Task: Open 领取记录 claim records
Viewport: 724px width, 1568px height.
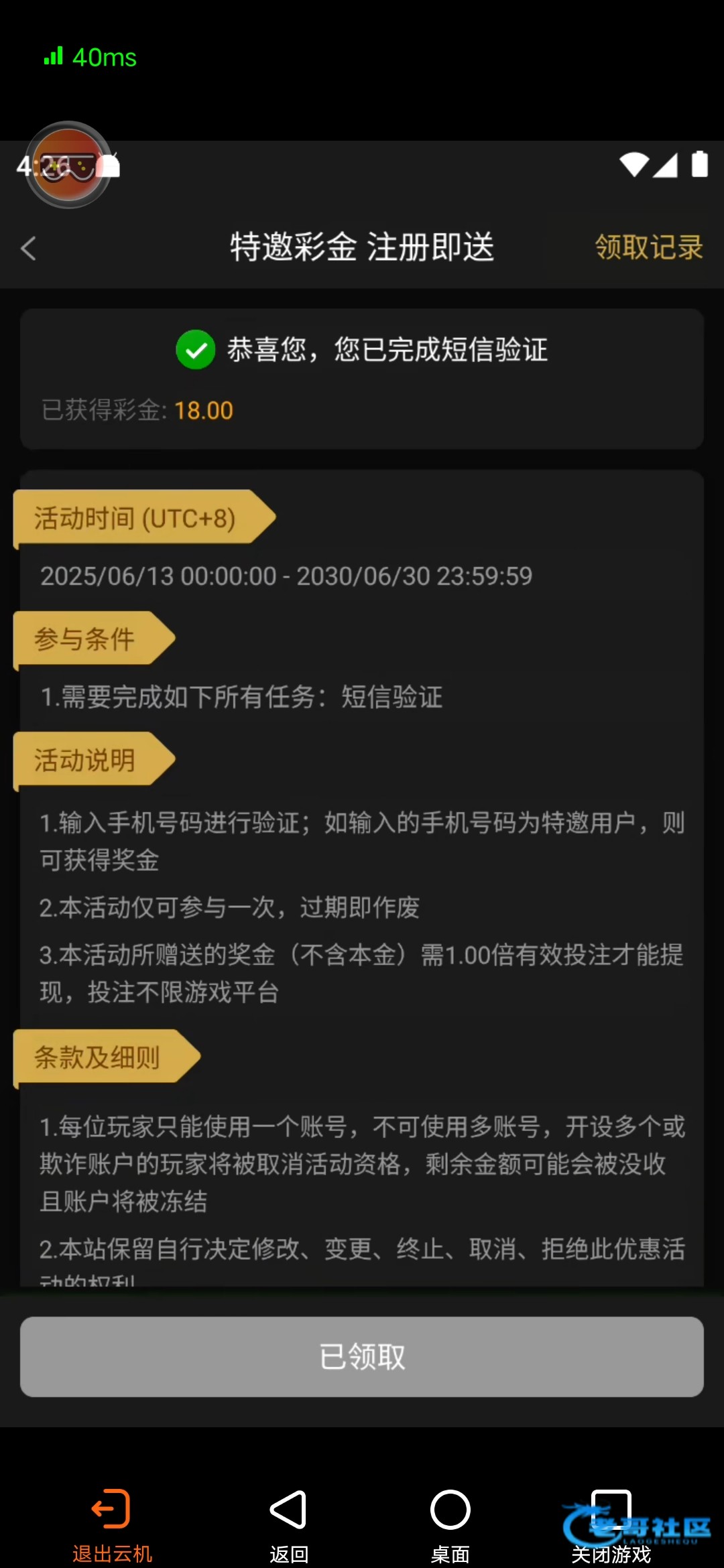Action: 648,247
